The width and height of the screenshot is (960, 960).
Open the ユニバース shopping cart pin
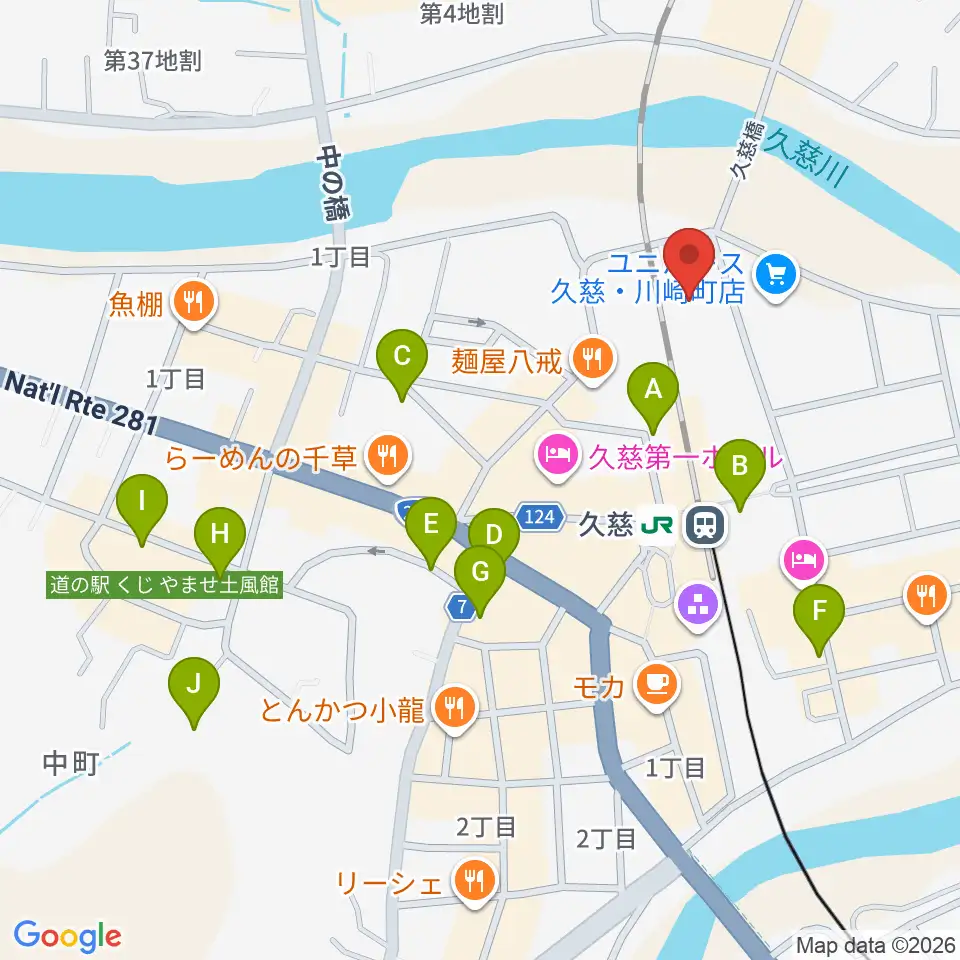(x=776, y=277)
